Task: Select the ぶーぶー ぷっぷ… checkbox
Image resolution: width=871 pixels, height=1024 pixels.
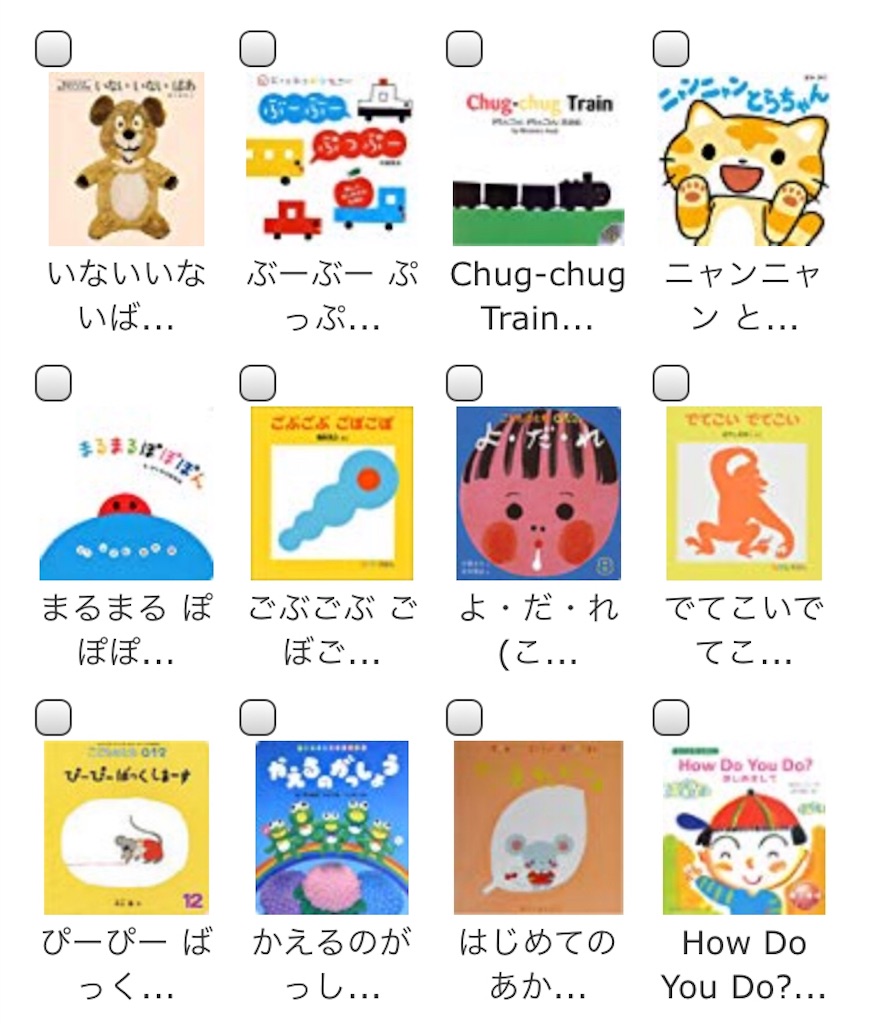Action: pyautogui.click(x=257, y=48)
